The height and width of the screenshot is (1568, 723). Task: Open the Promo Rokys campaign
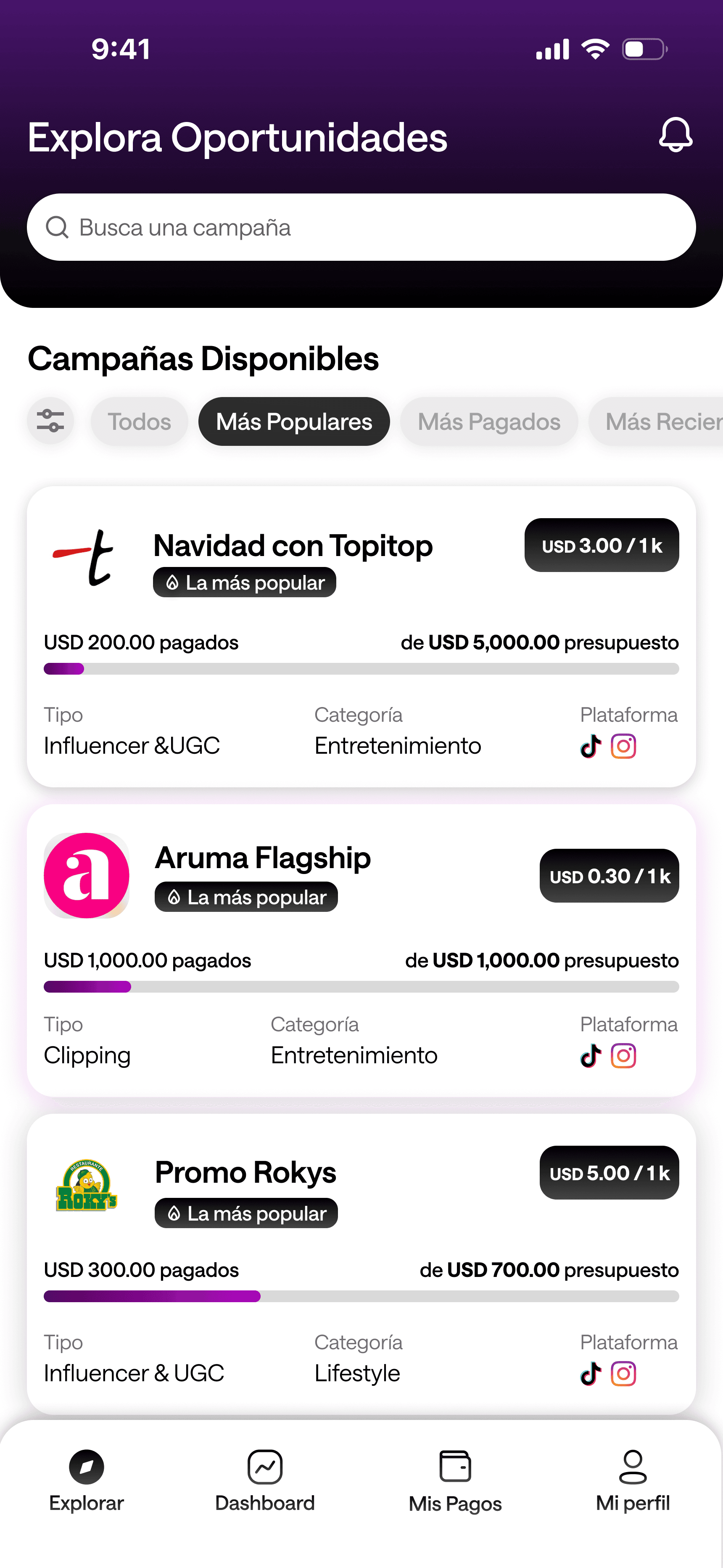pos(245,1173)
